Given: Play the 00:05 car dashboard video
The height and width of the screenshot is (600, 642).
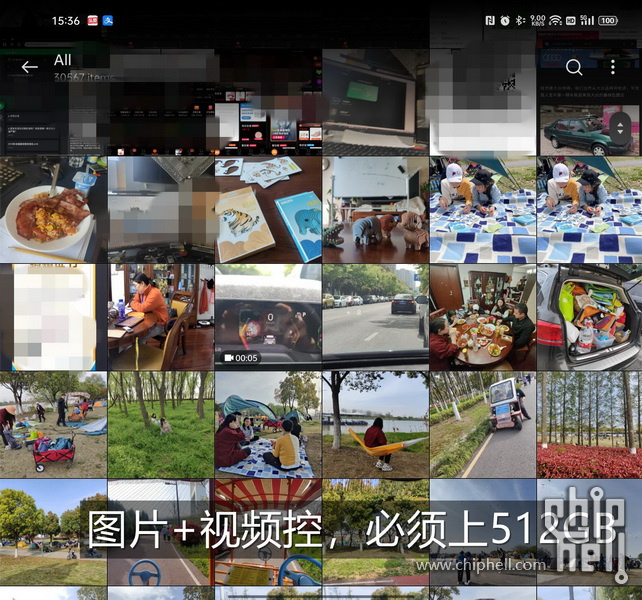Looking at the screenshot, I should tap(267, 316).
